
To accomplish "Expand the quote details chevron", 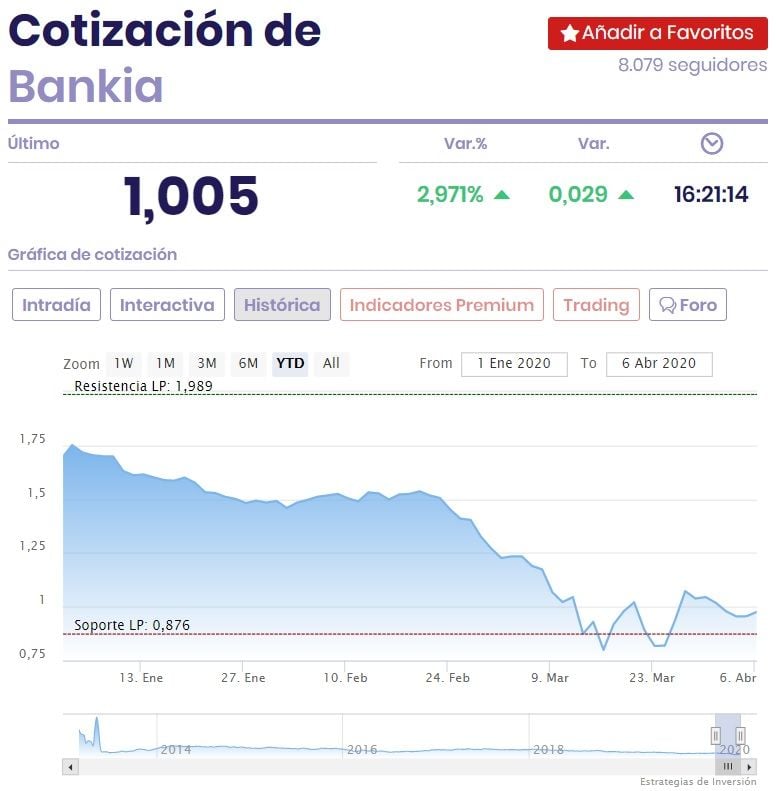I will pos(711,144).
